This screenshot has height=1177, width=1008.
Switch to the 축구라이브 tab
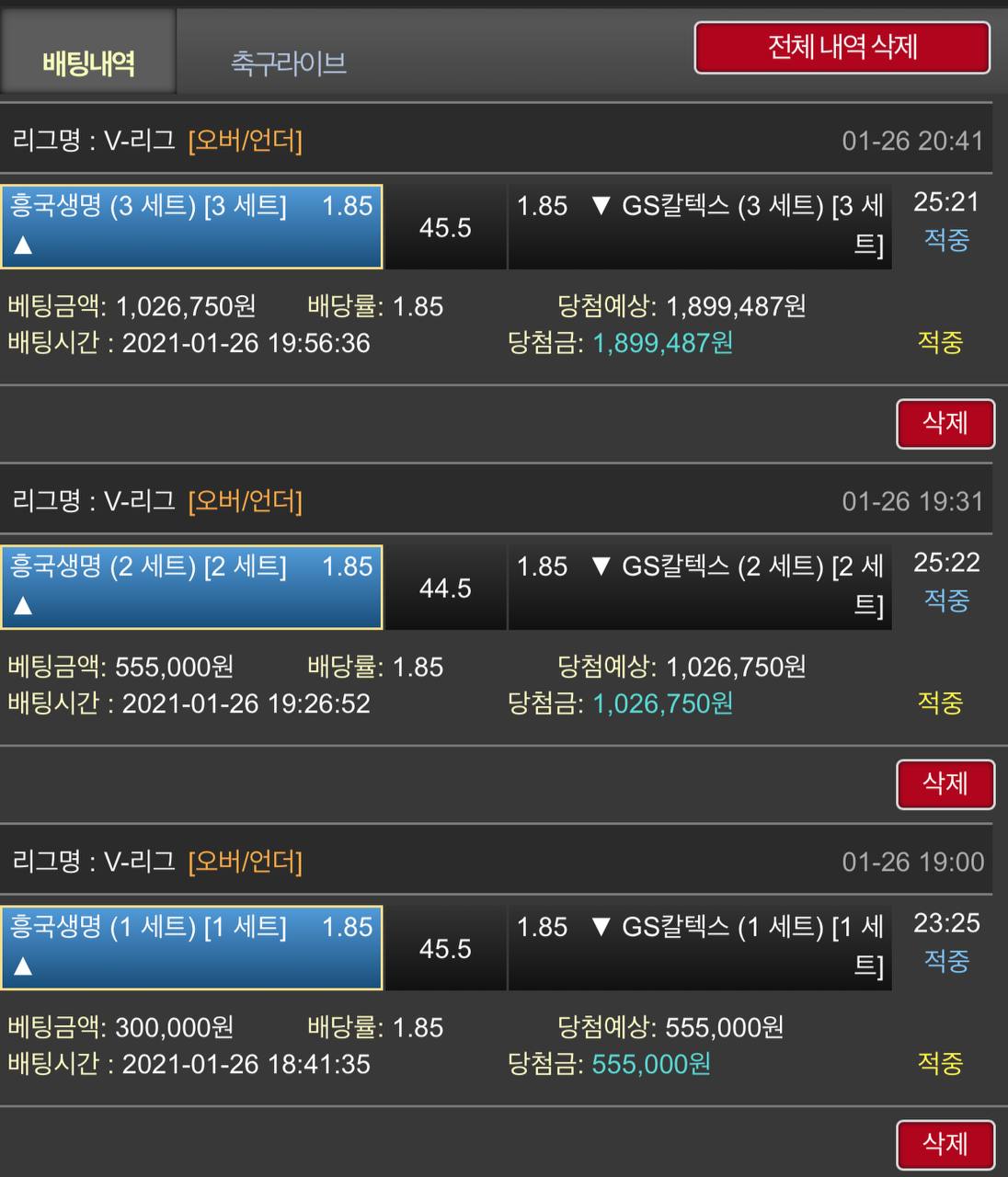click(288, 63)
